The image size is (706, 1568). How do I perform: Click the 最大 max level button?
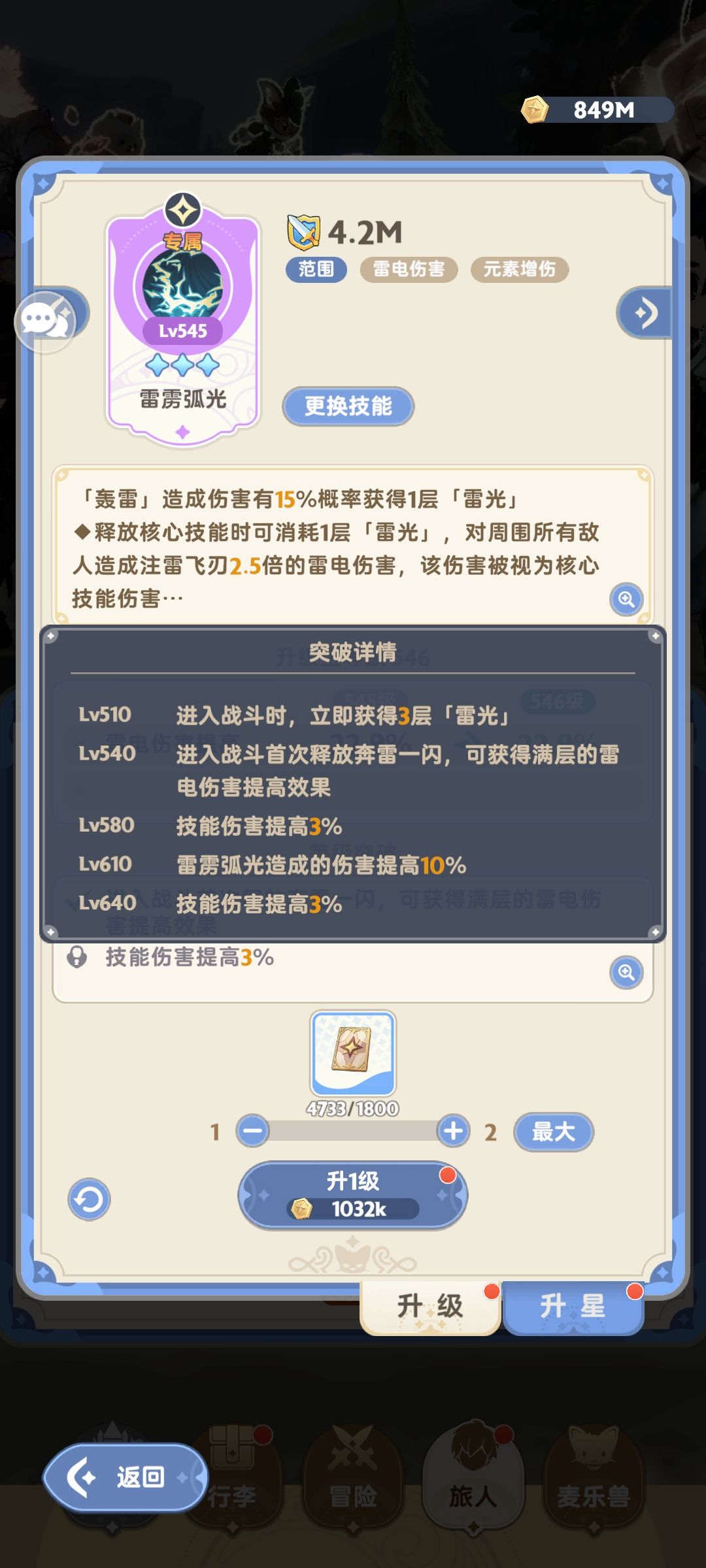[553, 1133]
